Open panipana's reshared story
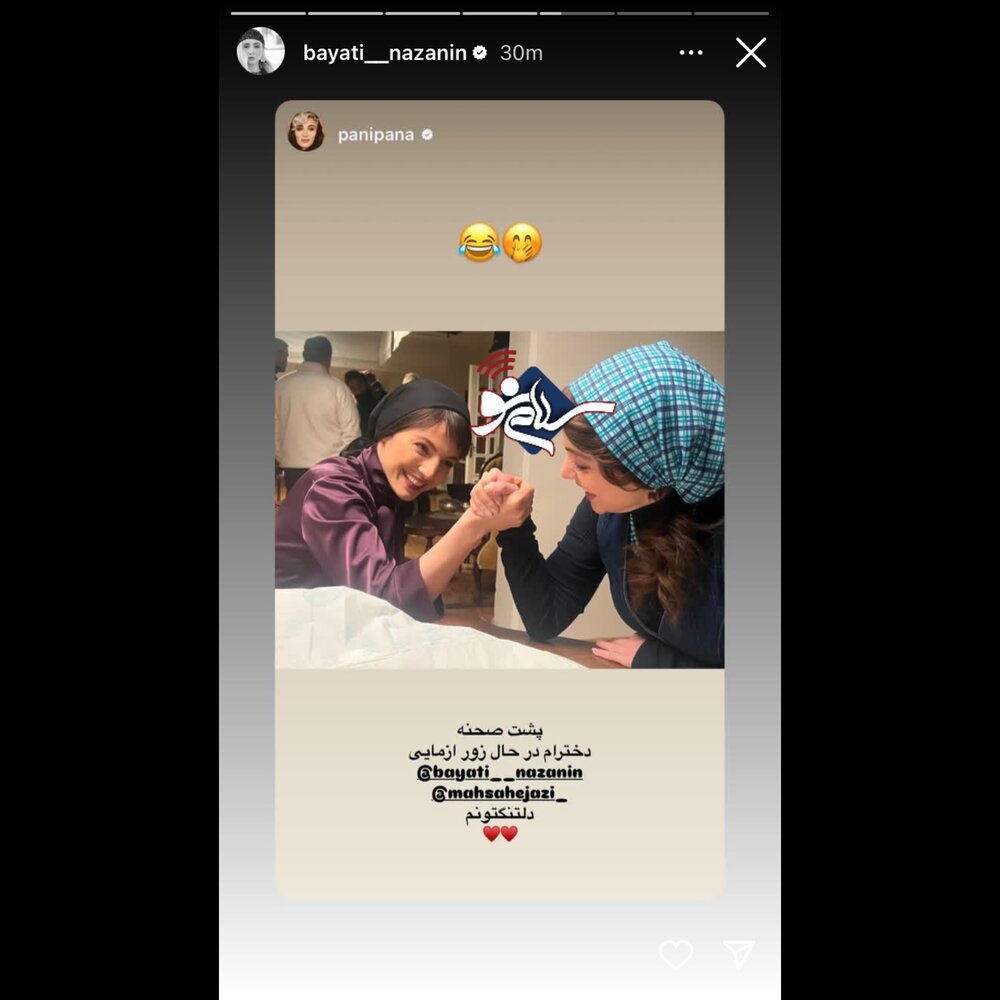Screen dimensions: 1000x1000 coord(375,134)
